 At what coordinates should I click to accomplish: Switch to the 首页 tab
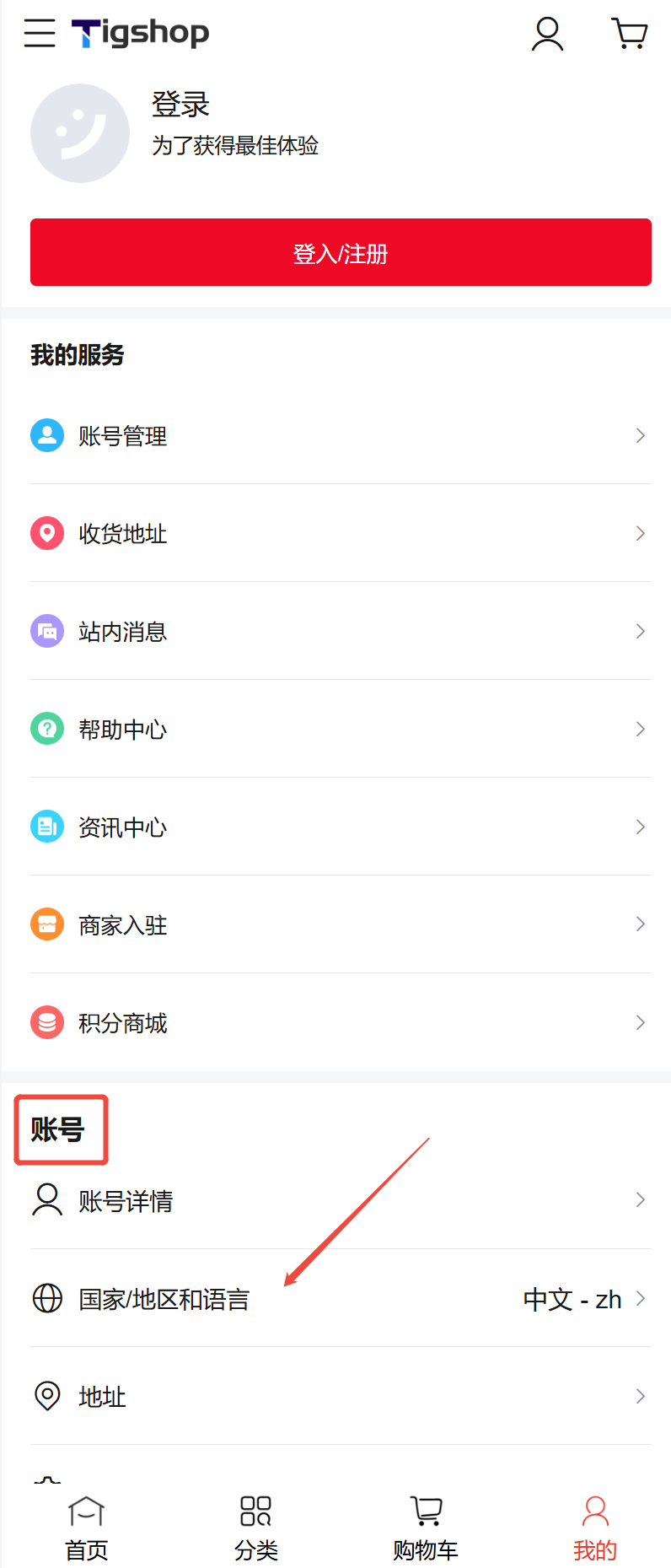(x=87, y=1528)
